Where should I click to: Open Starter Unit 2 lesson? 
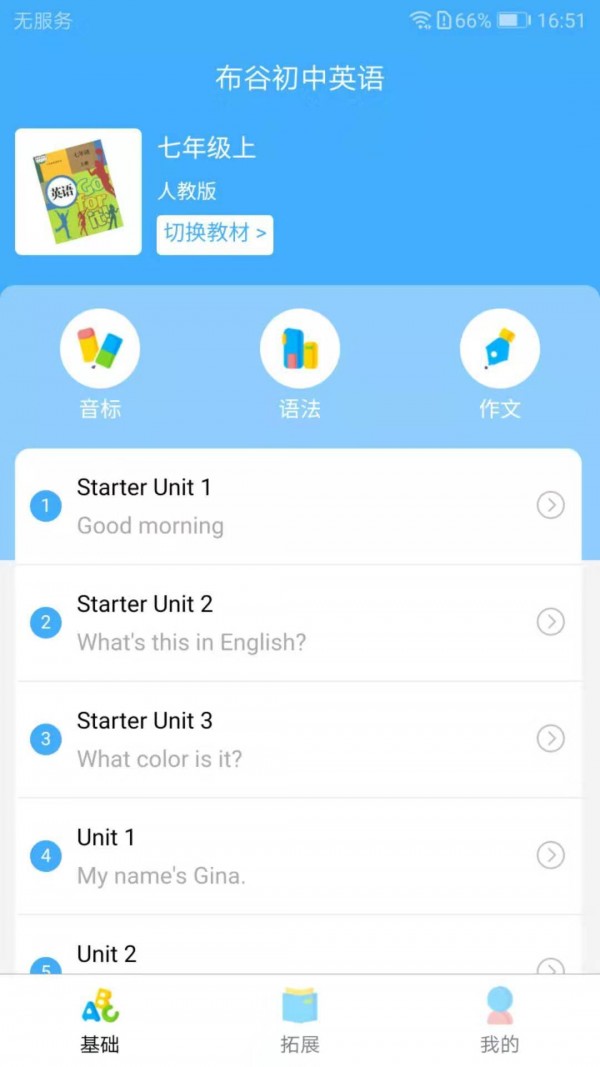298,622
